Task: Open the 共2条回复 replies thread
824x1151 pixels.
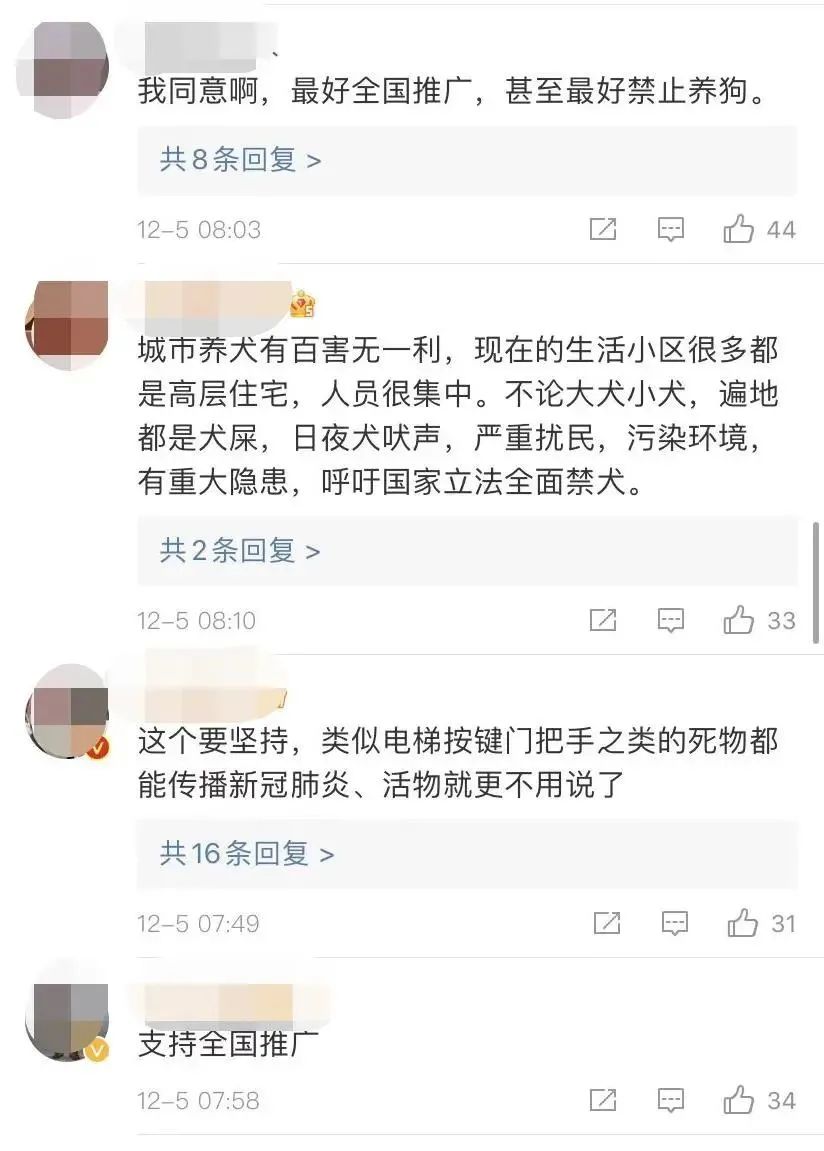Action: (x=240, y=550)
